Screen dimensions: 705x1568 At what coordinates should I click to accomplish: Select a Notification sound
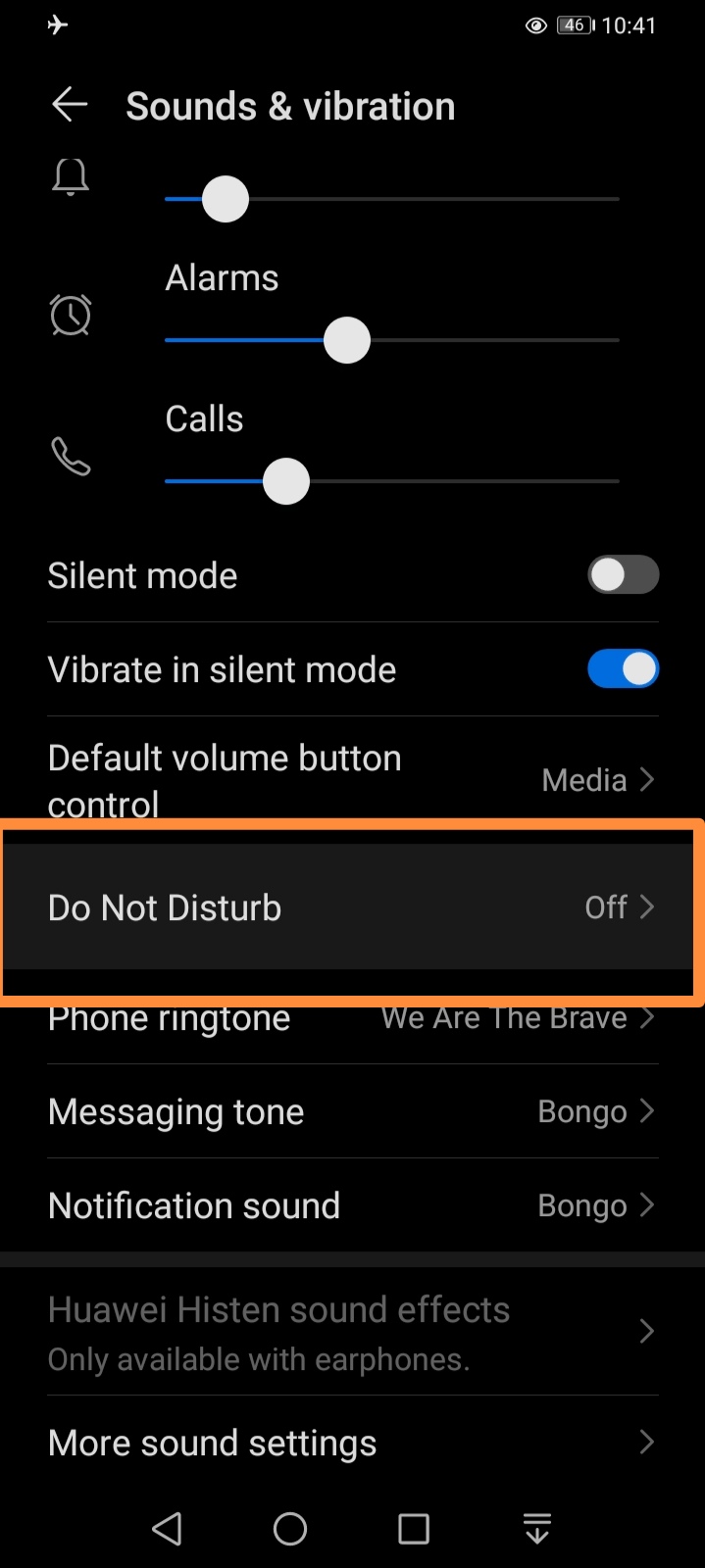(x=352, y=1205)
